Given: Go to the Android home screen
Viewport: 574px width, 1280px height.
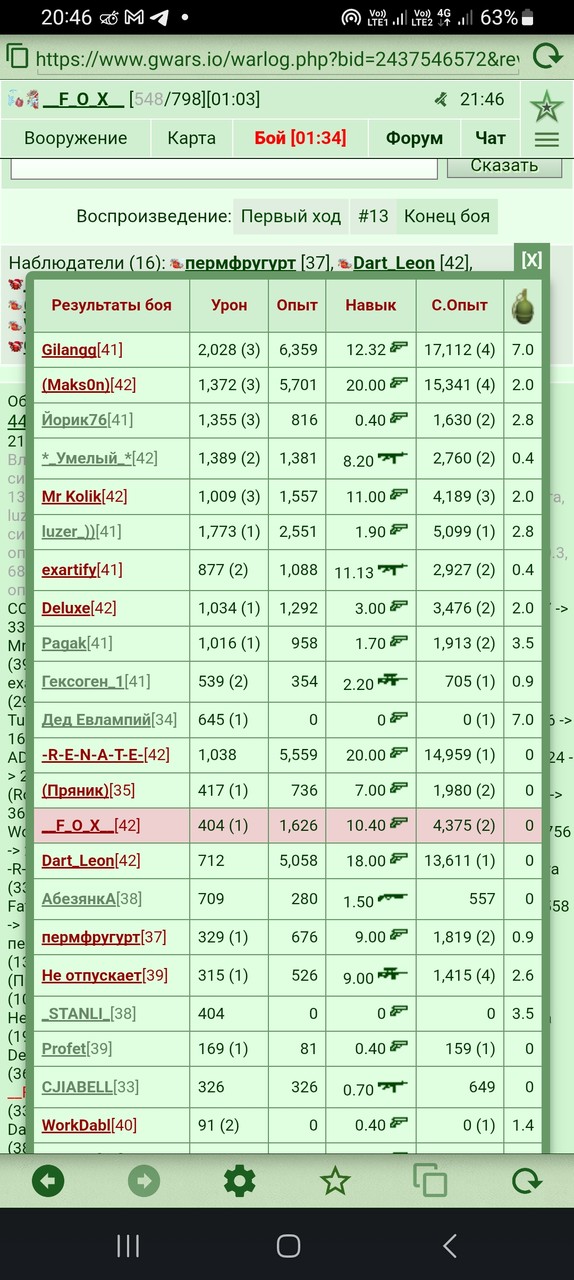Looking at the screenshot, I should click(288, 1245).
